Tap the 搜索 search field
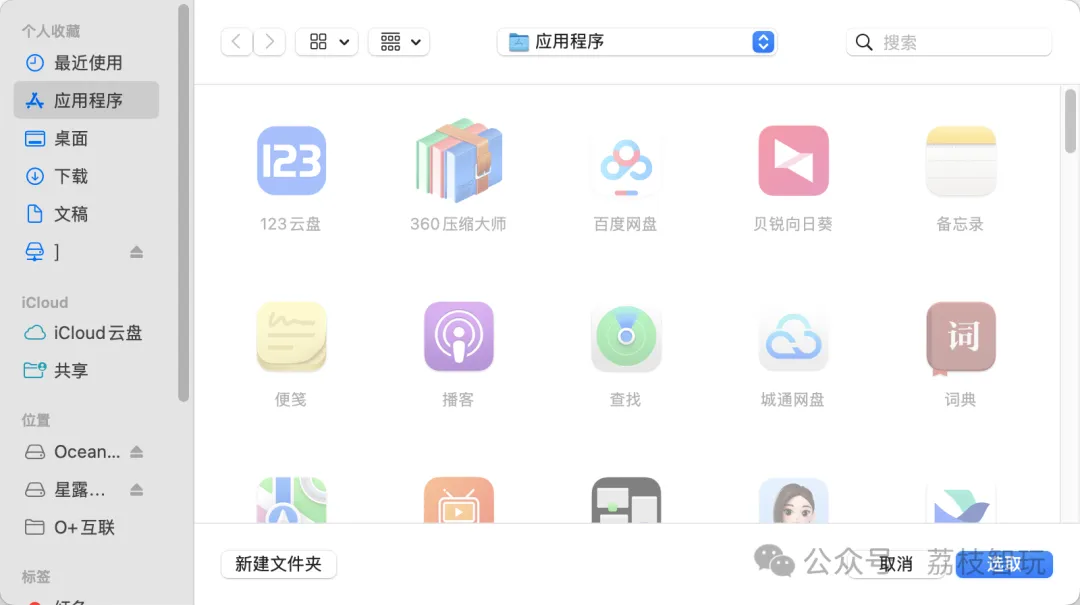The width and height of the screenshot is (1080, 605). point(950,42)
